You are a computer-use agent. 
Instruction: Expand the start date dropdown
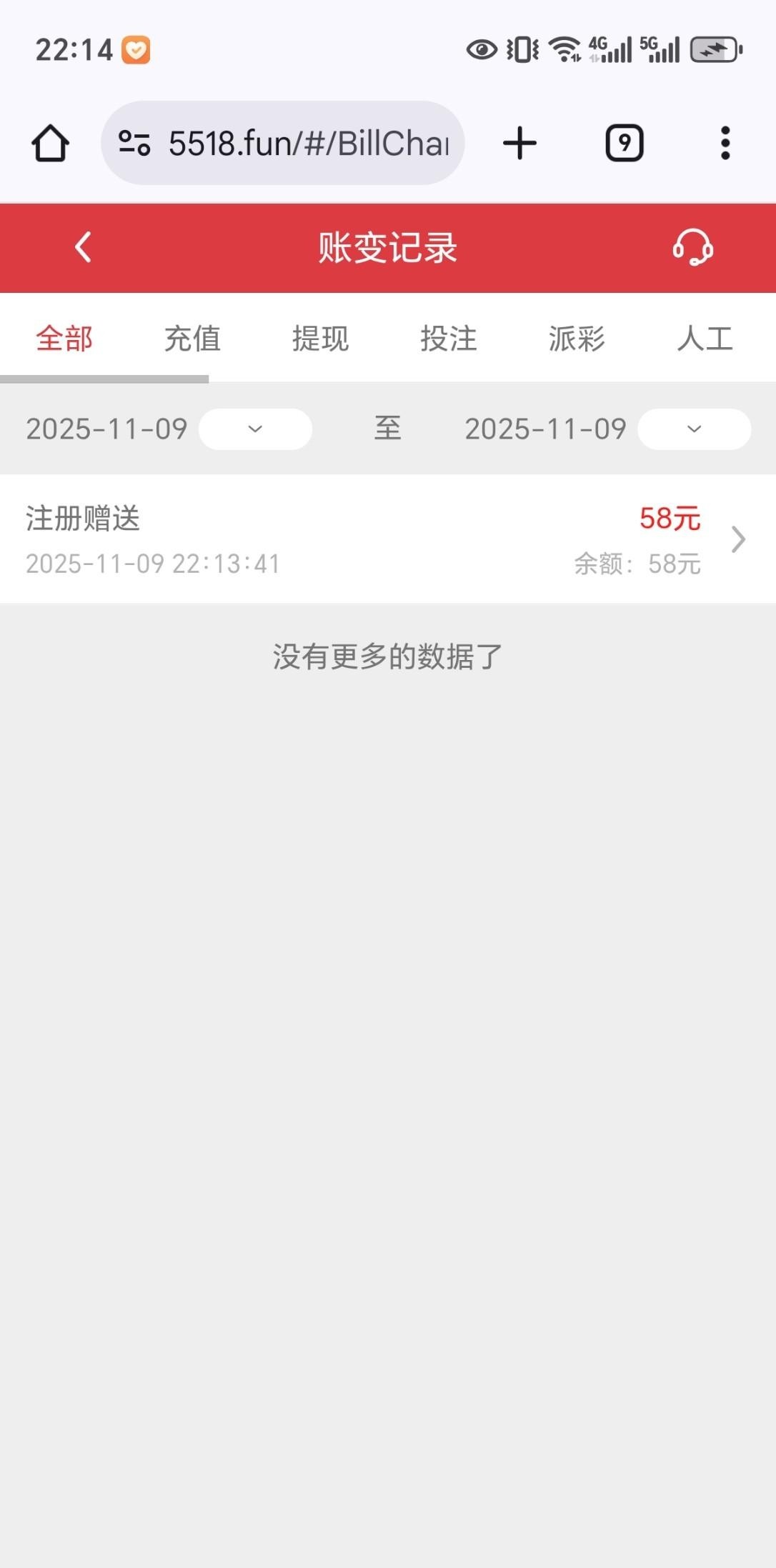click(x=255, y=429)
